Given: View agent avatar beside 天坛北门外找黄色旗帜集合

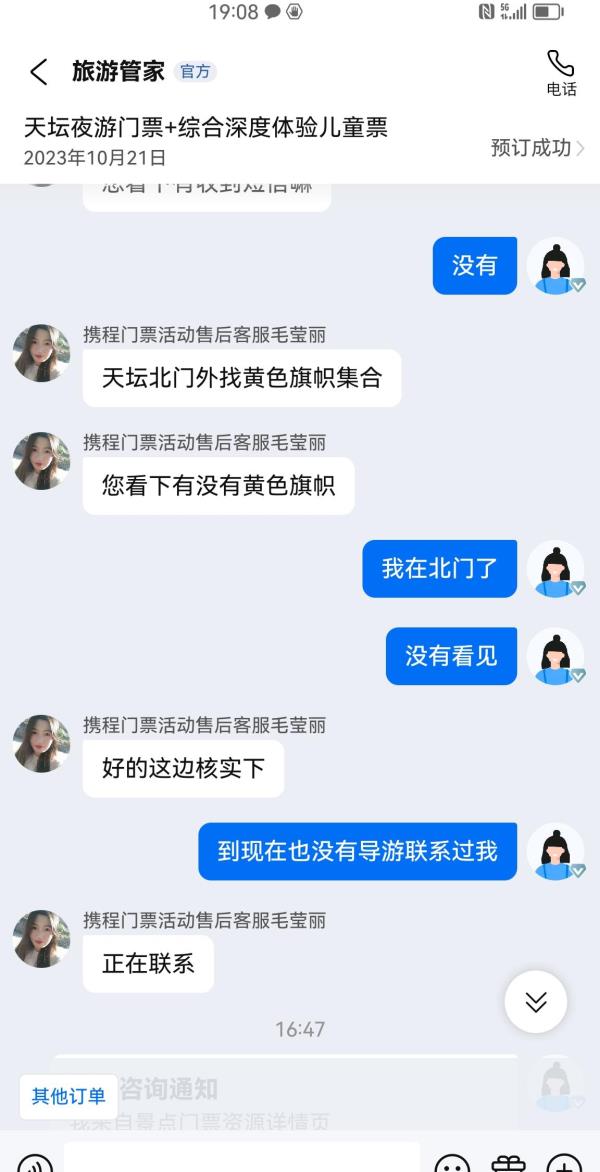Looking at the screenshot, I should pyautogui.click(x=42, y=353).
